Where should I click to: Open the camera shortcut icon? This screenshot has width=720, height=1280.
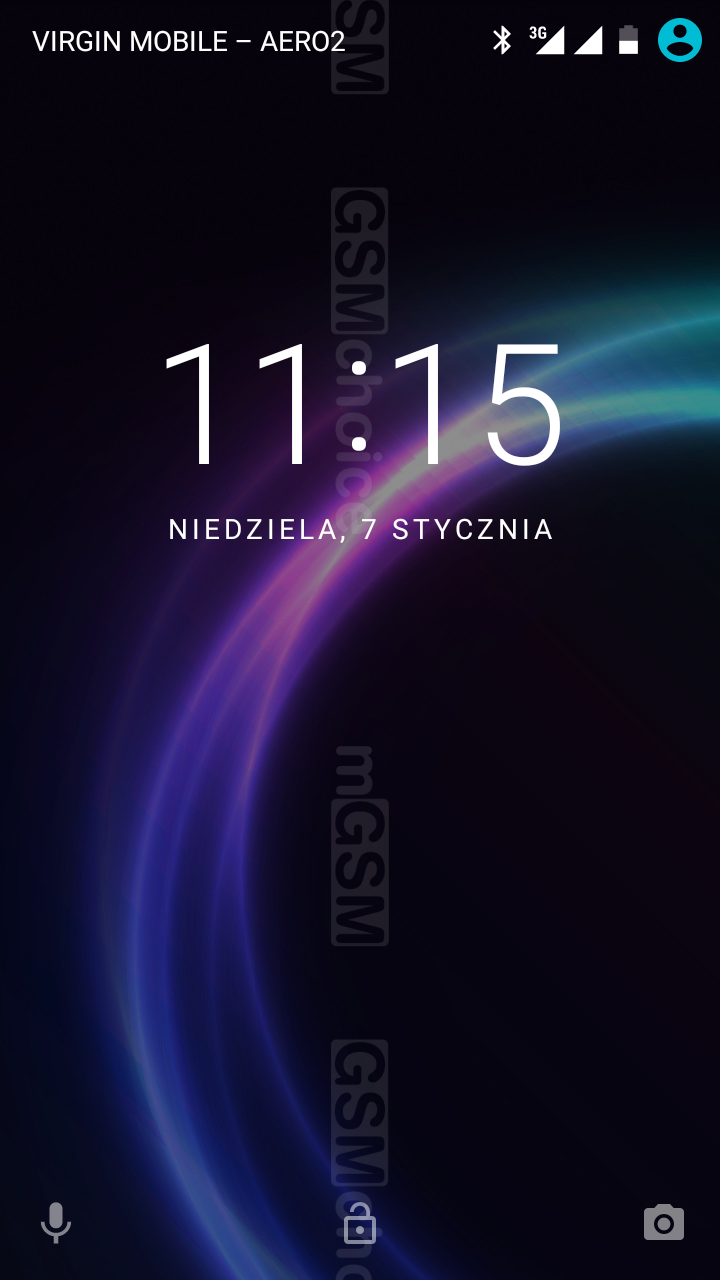pos(664,1222)
